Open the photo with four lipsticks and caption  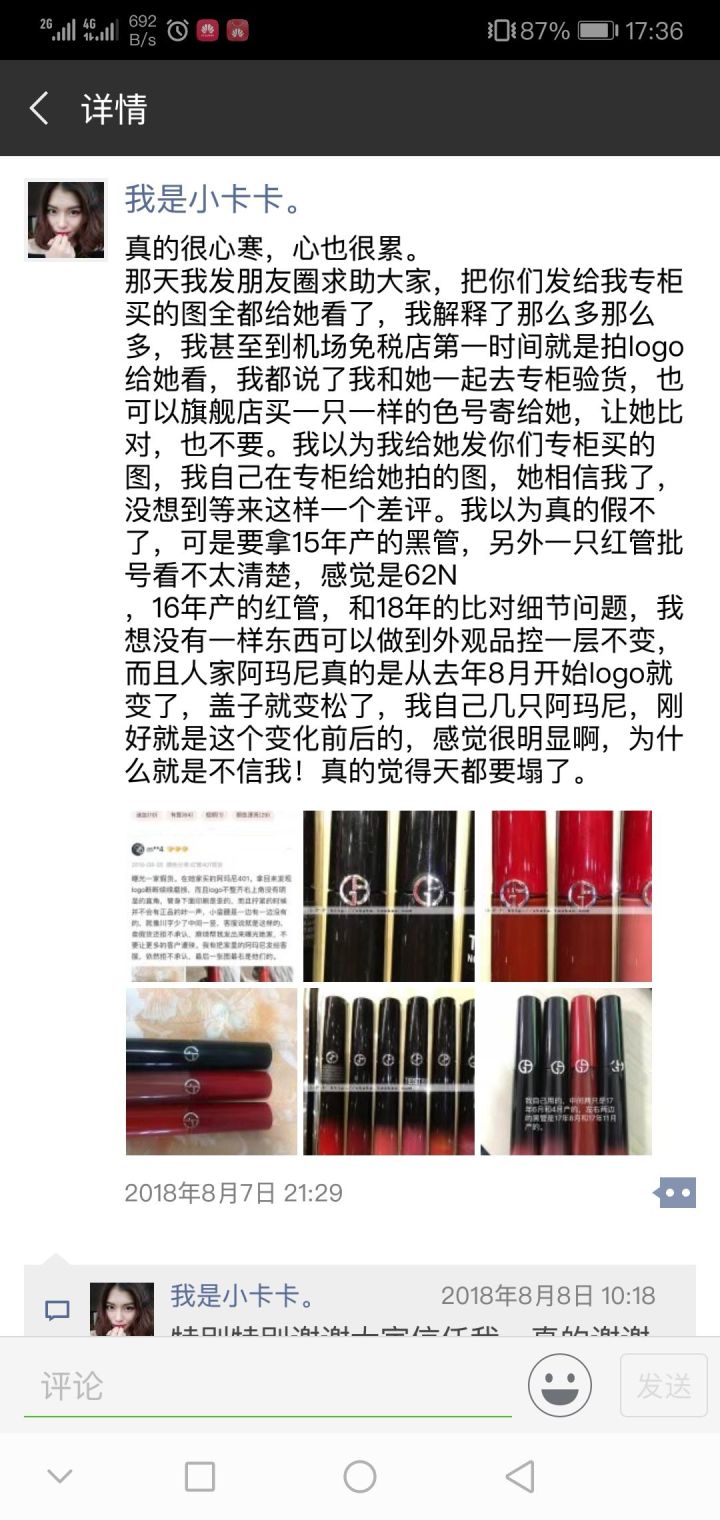pos(566,1072)
